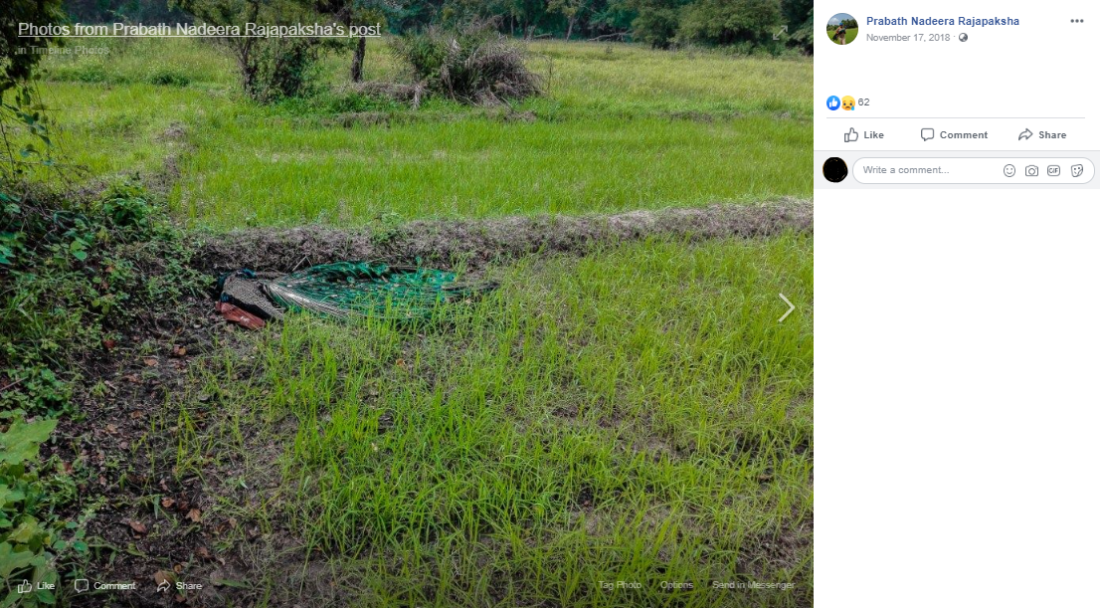The image size is (1100, 608).
Task: Tag Photo in the overlay bar
Action: pyautogui.click(x=619, y=585)
